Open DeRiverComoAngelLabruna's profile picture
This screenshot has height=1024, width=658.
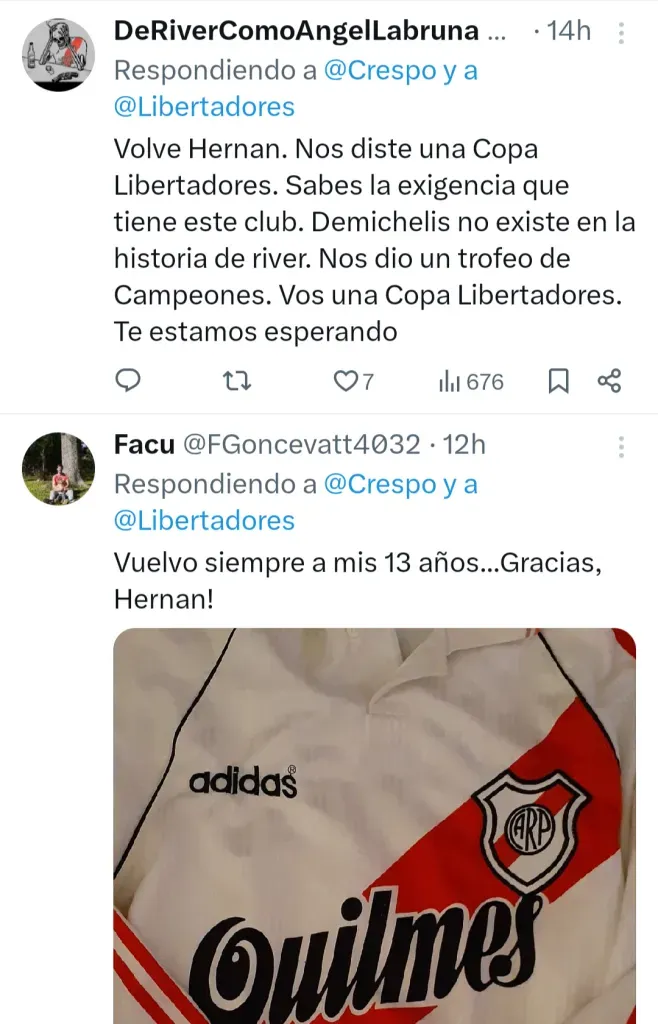coord(58,54)
